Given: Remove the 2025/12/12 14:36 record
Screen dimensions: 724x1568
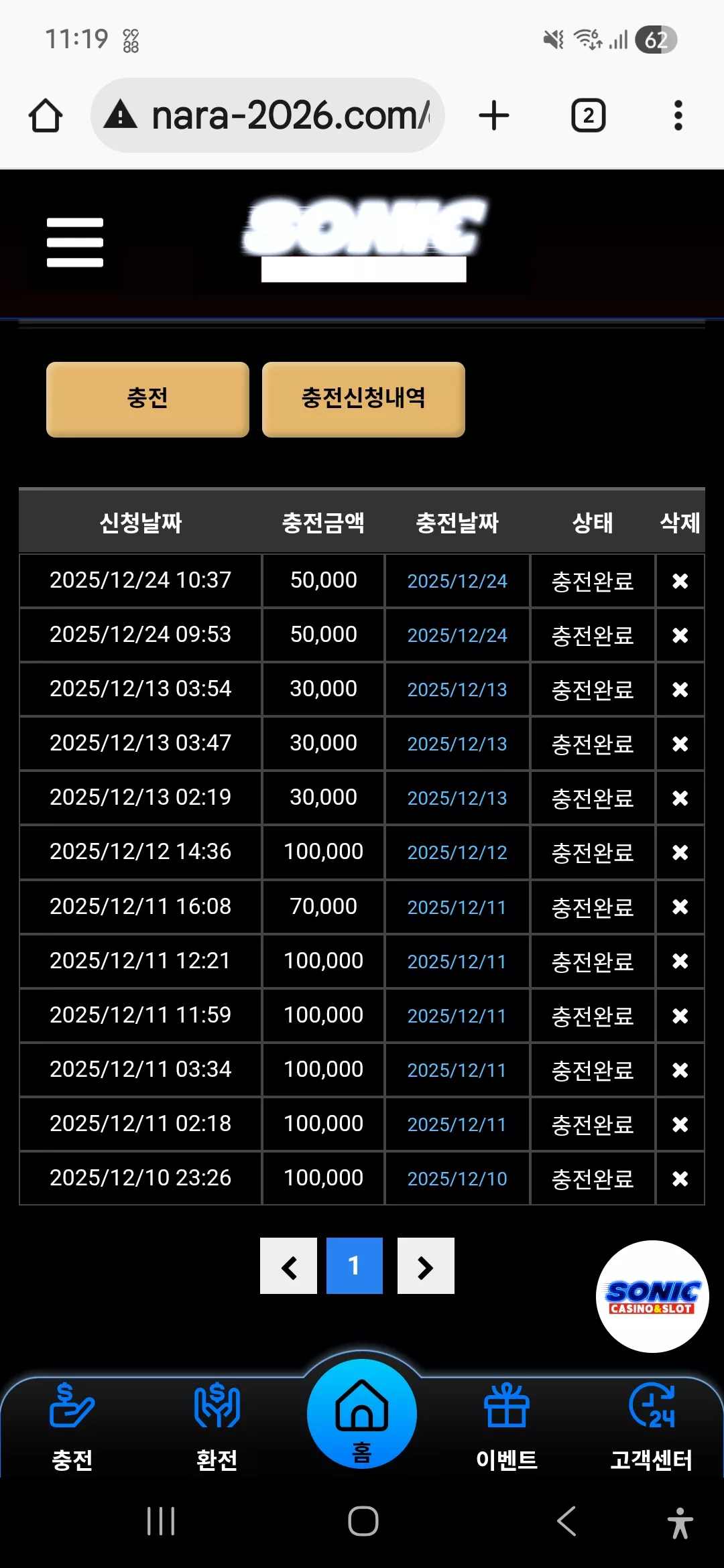Looking at the screenshot, I should (x=680, y=852).
